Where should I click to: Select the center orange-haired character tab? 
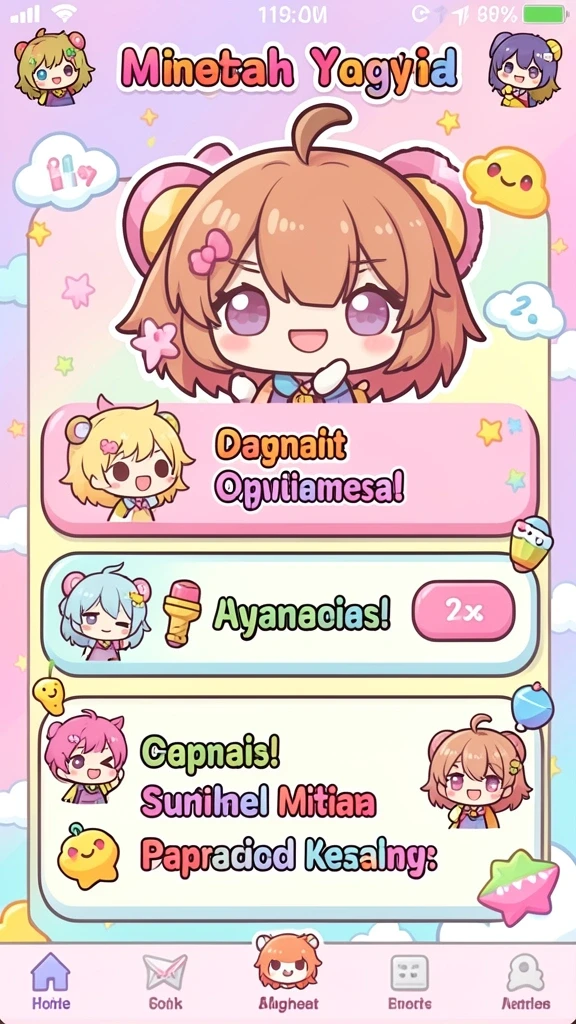(x=287, y=973)
